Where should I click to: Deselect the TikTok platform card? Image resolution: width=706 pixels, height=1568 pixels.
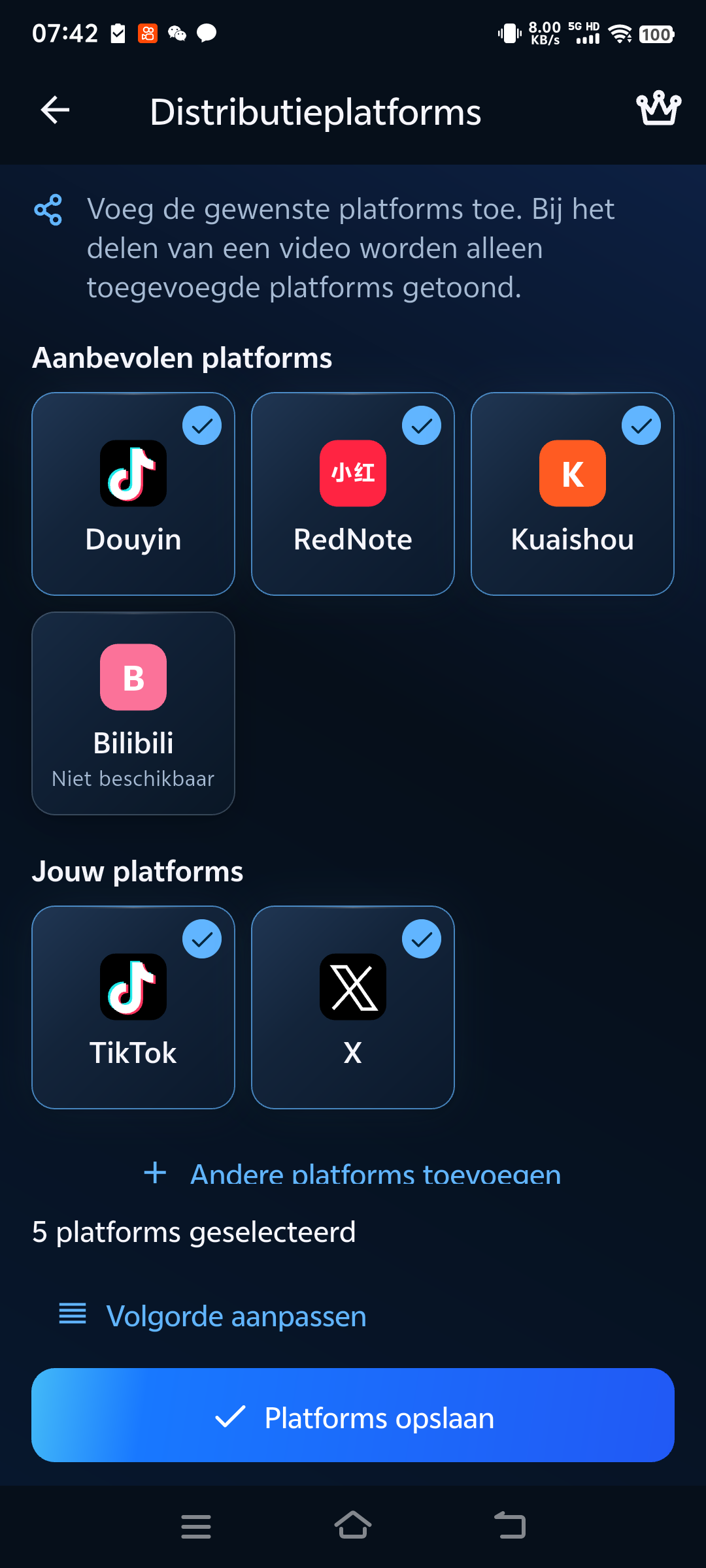[x=133, y=1007]
